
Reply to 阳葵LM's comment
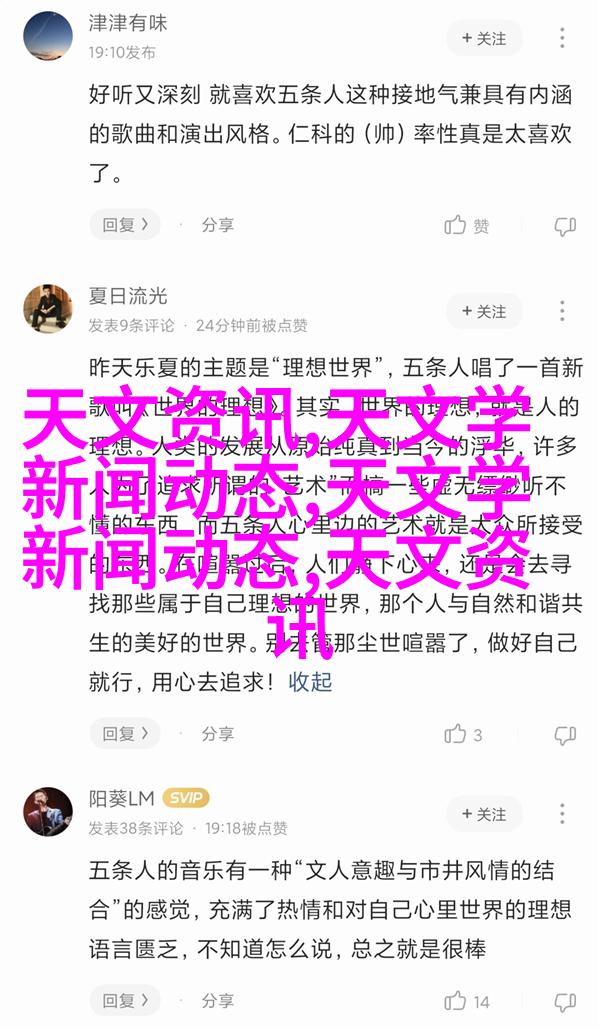(125, 1000)
